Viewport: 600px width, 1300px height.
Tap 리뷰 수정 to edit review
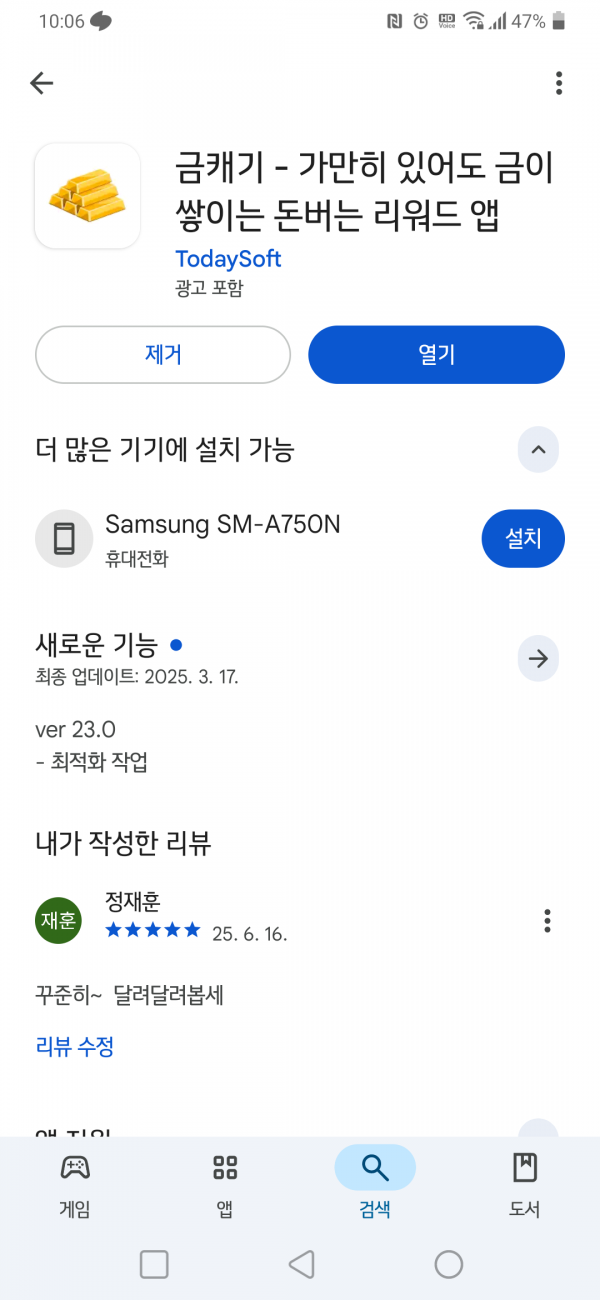(75, 1047)
